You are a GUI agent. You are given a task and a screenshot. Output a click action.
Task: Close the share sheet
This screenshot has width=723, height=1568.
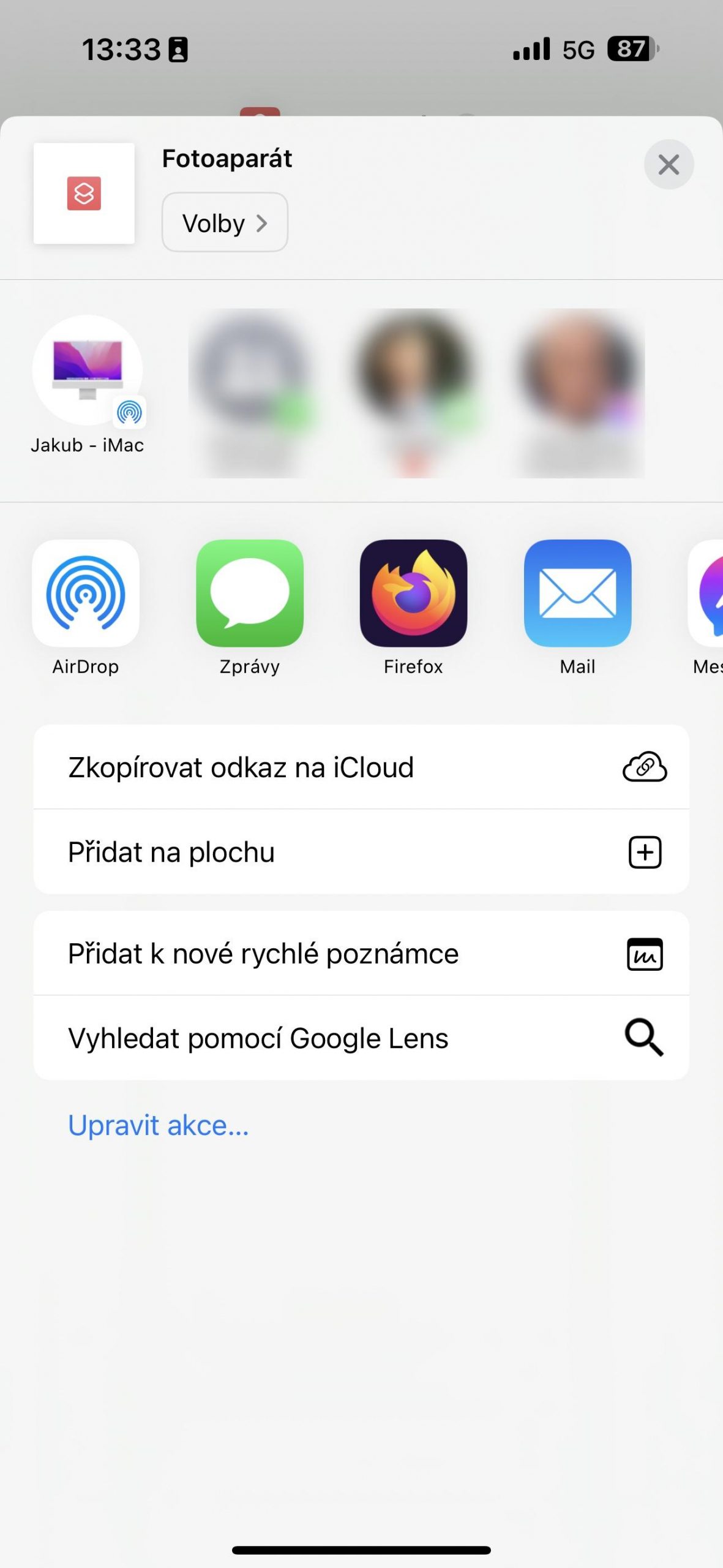[669, 164]
